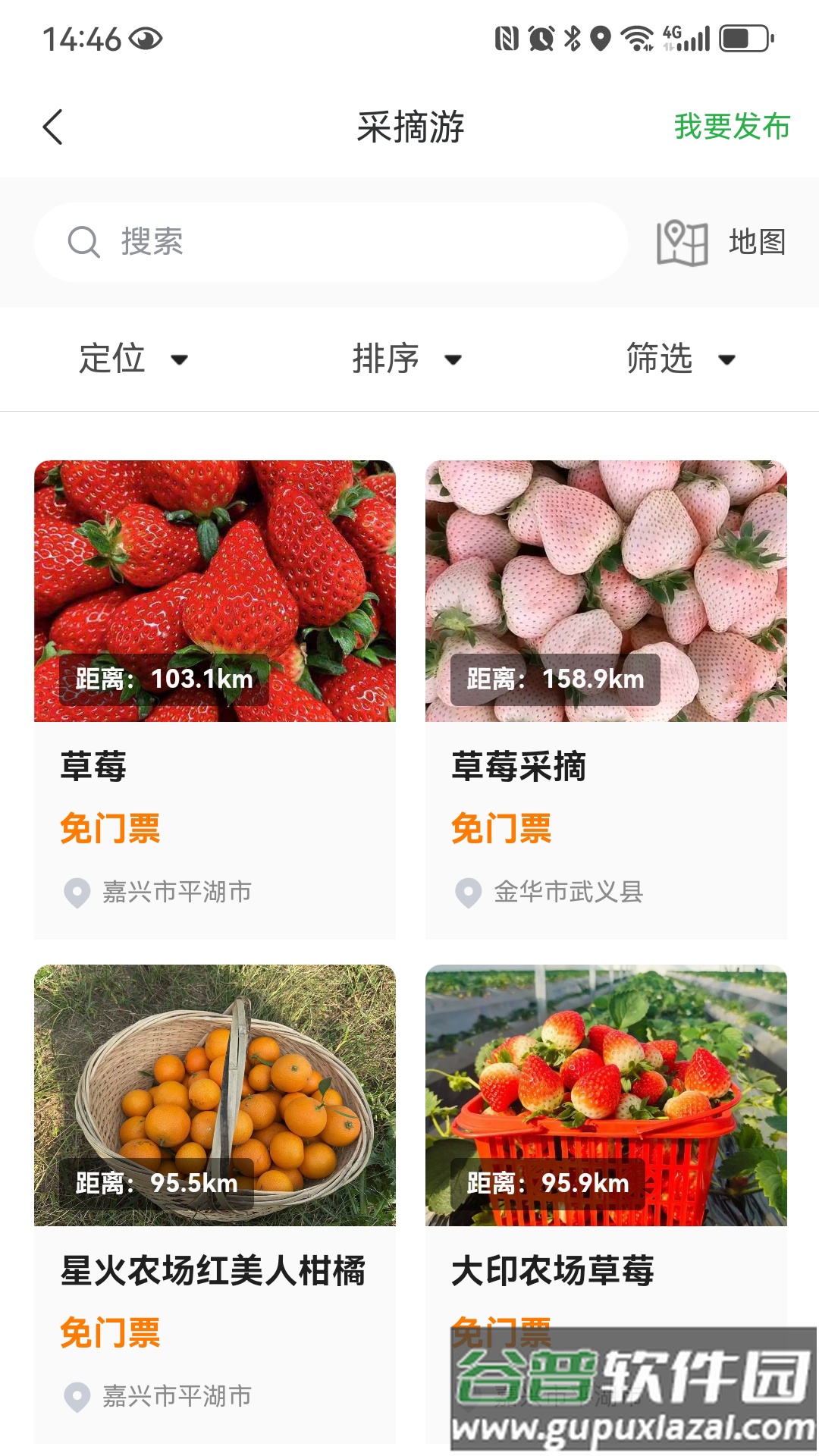Tap the 距离：103.1km distance badge
Screen dimensions: 819x1456
164,679
